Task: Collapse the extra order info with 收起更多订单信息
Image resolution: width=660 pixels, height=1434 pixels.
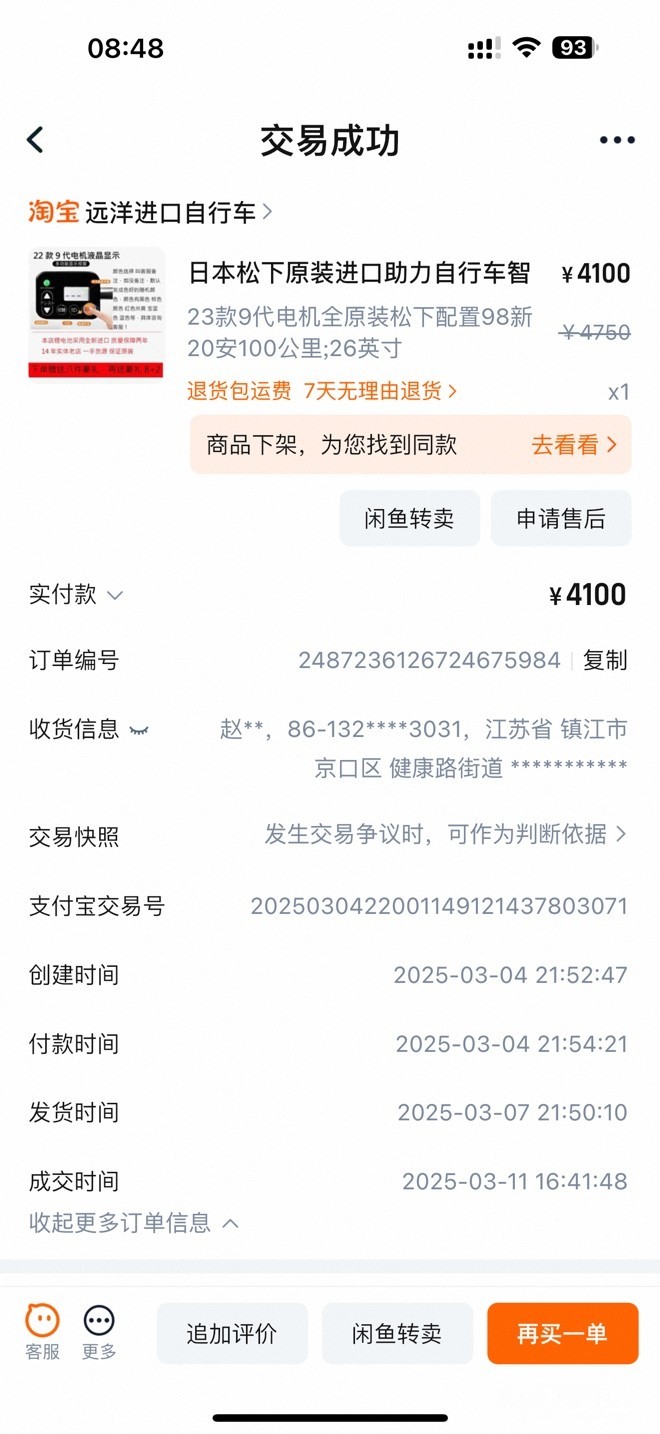Action: pyautogui.click(x=134, y=1222)
